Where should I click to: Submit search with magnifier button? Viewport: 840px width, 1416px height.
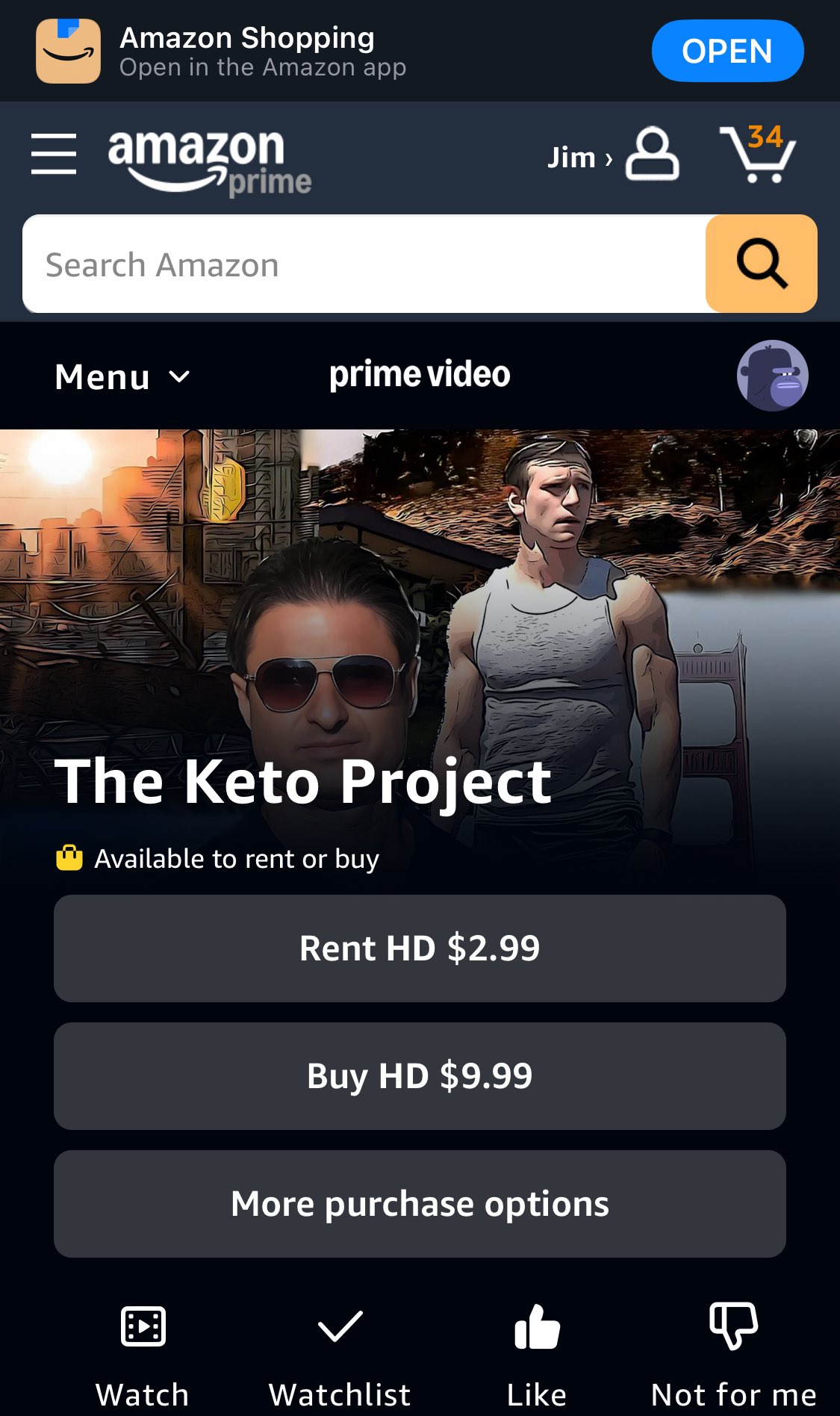coord(761,264)
